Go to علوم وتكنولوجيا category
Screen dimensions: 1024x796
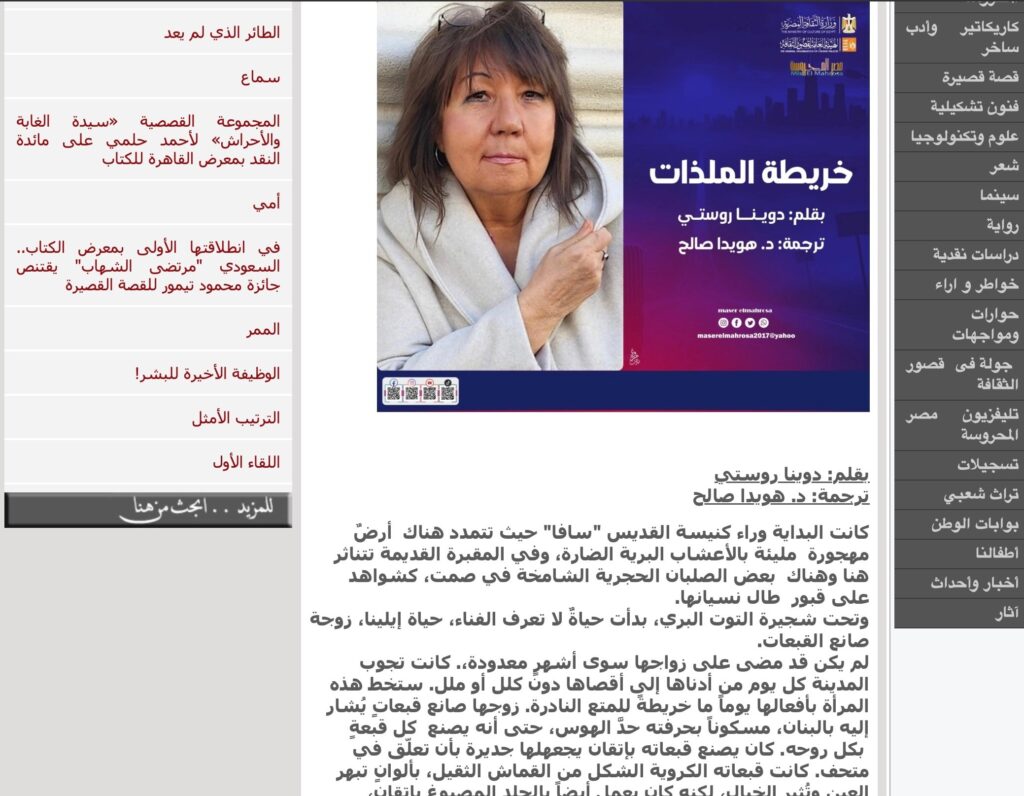(964, 137)
